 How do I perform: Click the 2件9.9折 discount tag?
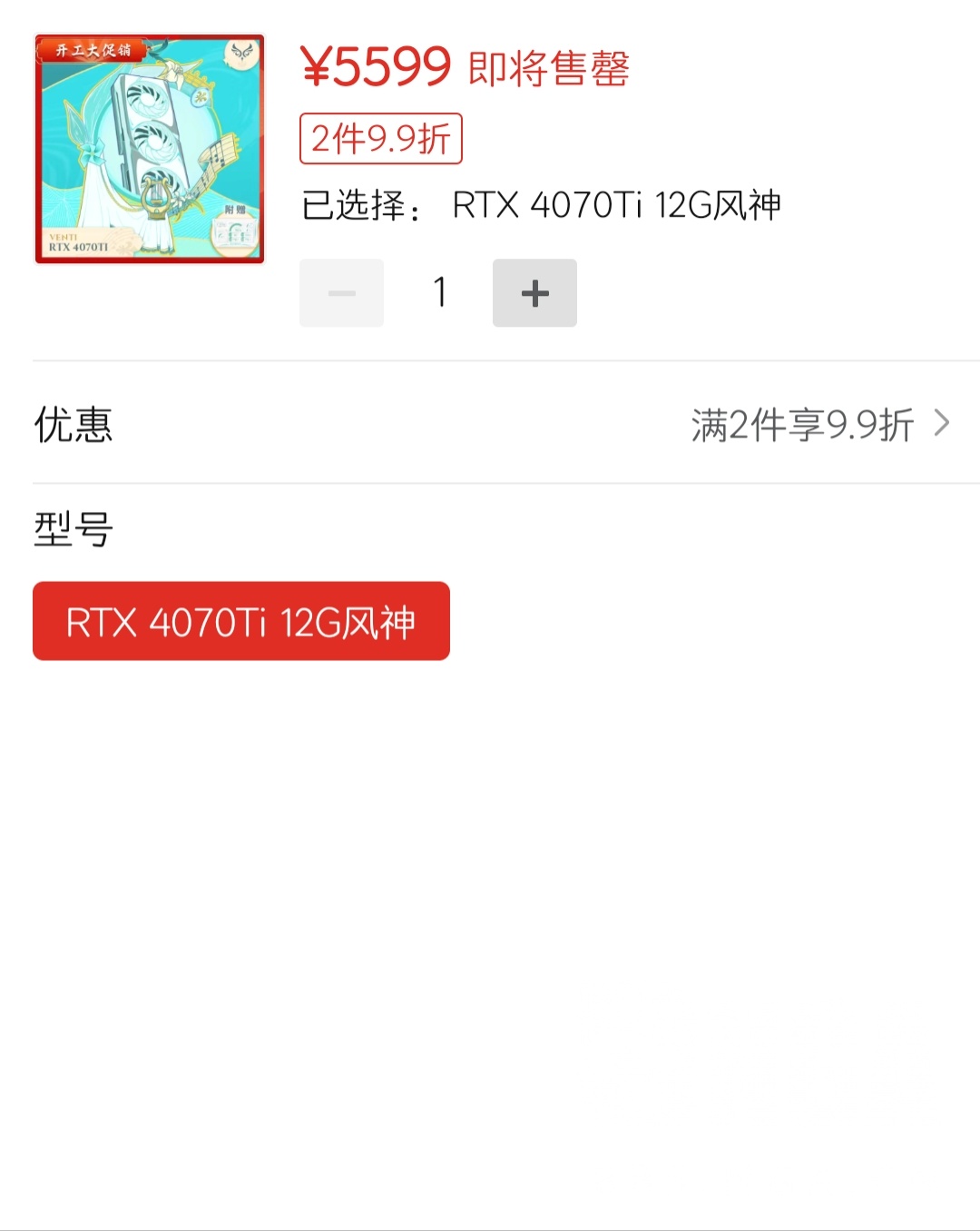tap(379, 138)
